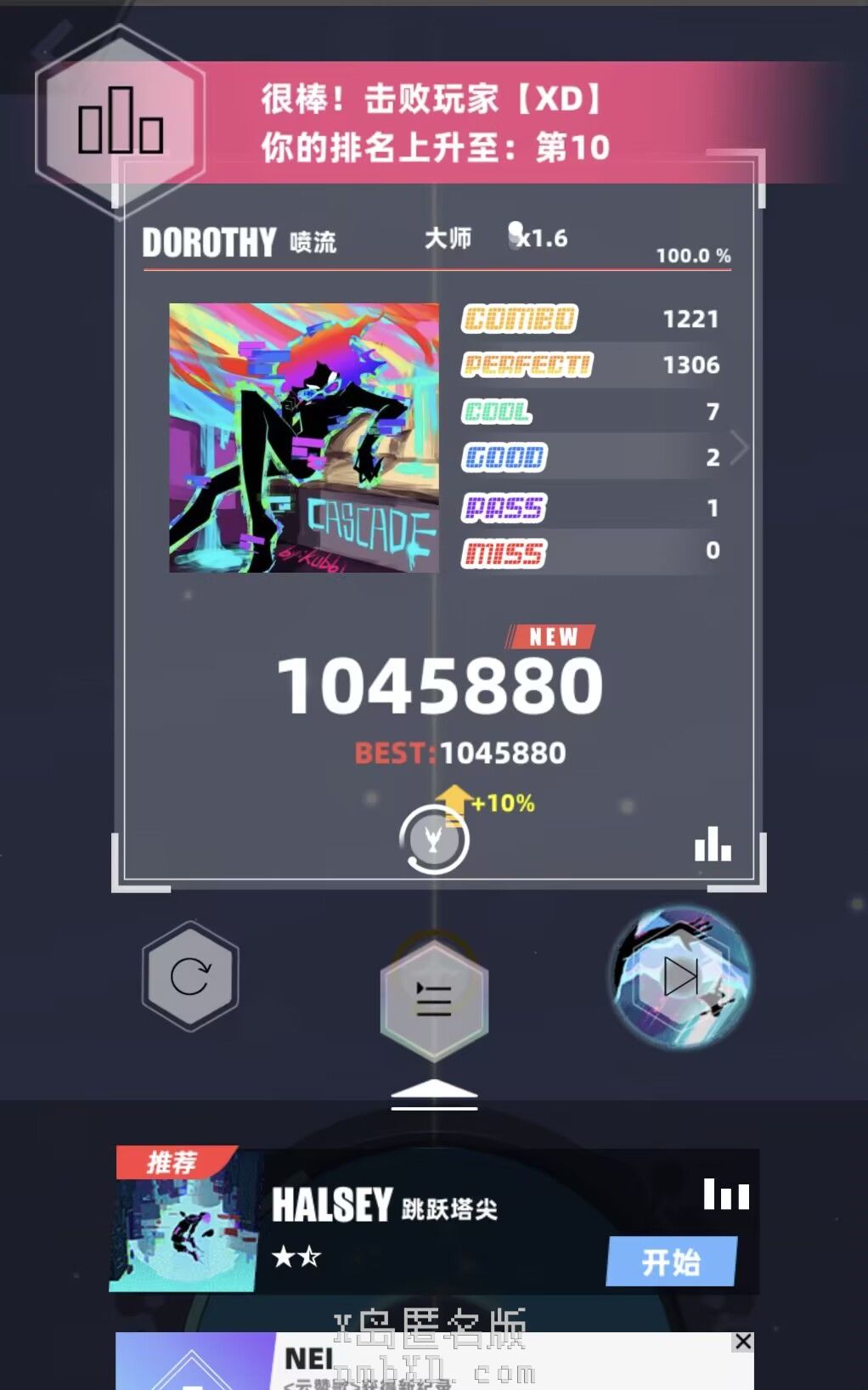Expand the upward arrow panel handle
The width and height of the screenshot is (868, 1390).
(434, 1094)
